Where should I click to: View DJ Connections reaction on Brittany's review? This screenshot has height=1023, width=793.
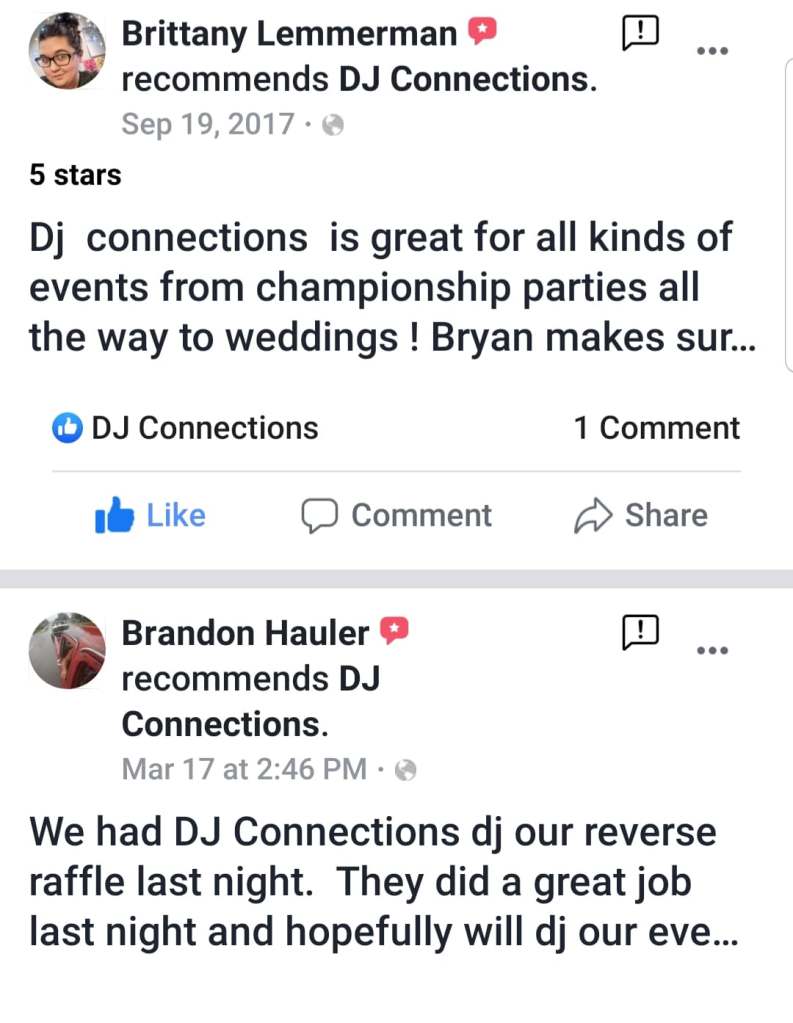pos(185,428)
